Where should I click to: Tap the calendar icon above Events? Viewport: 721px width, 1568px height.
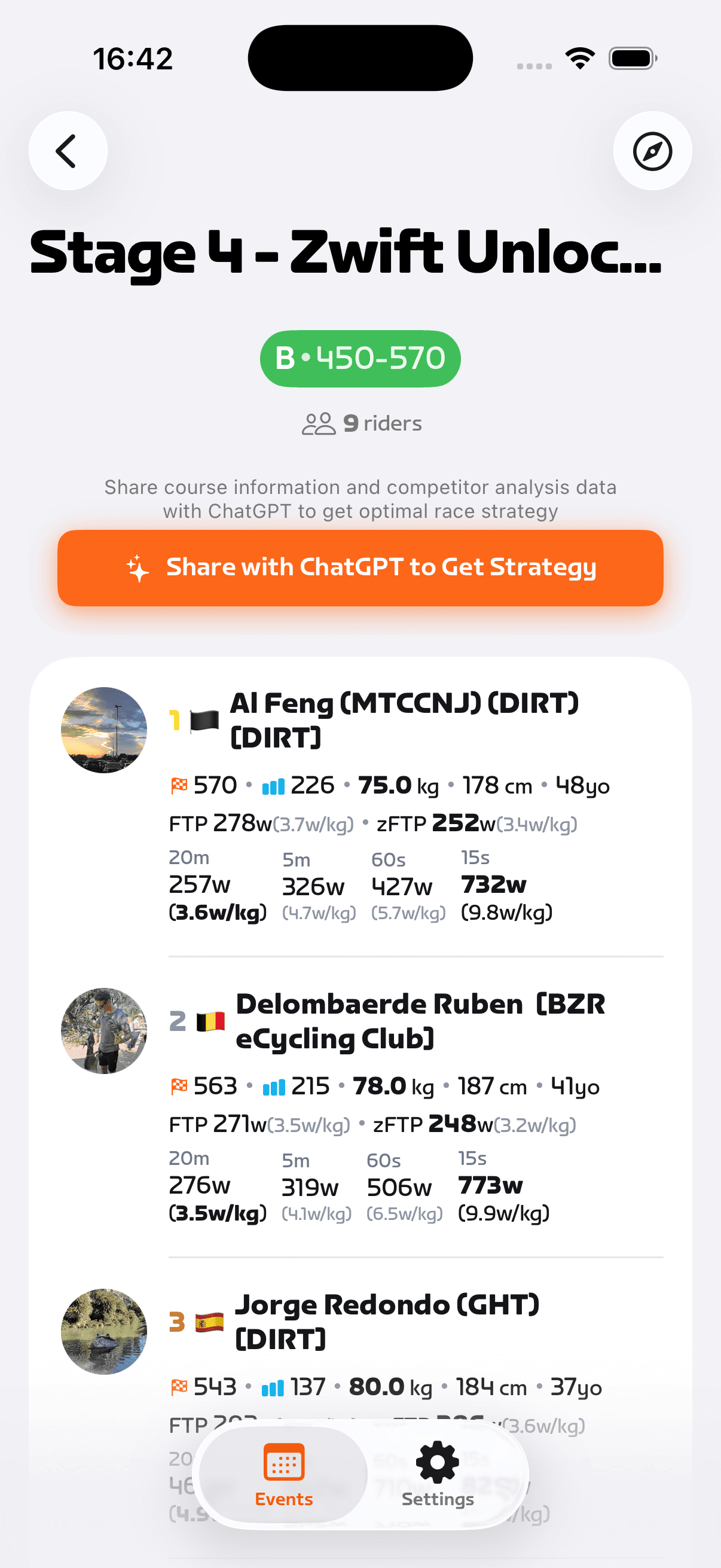(283, 1464)
